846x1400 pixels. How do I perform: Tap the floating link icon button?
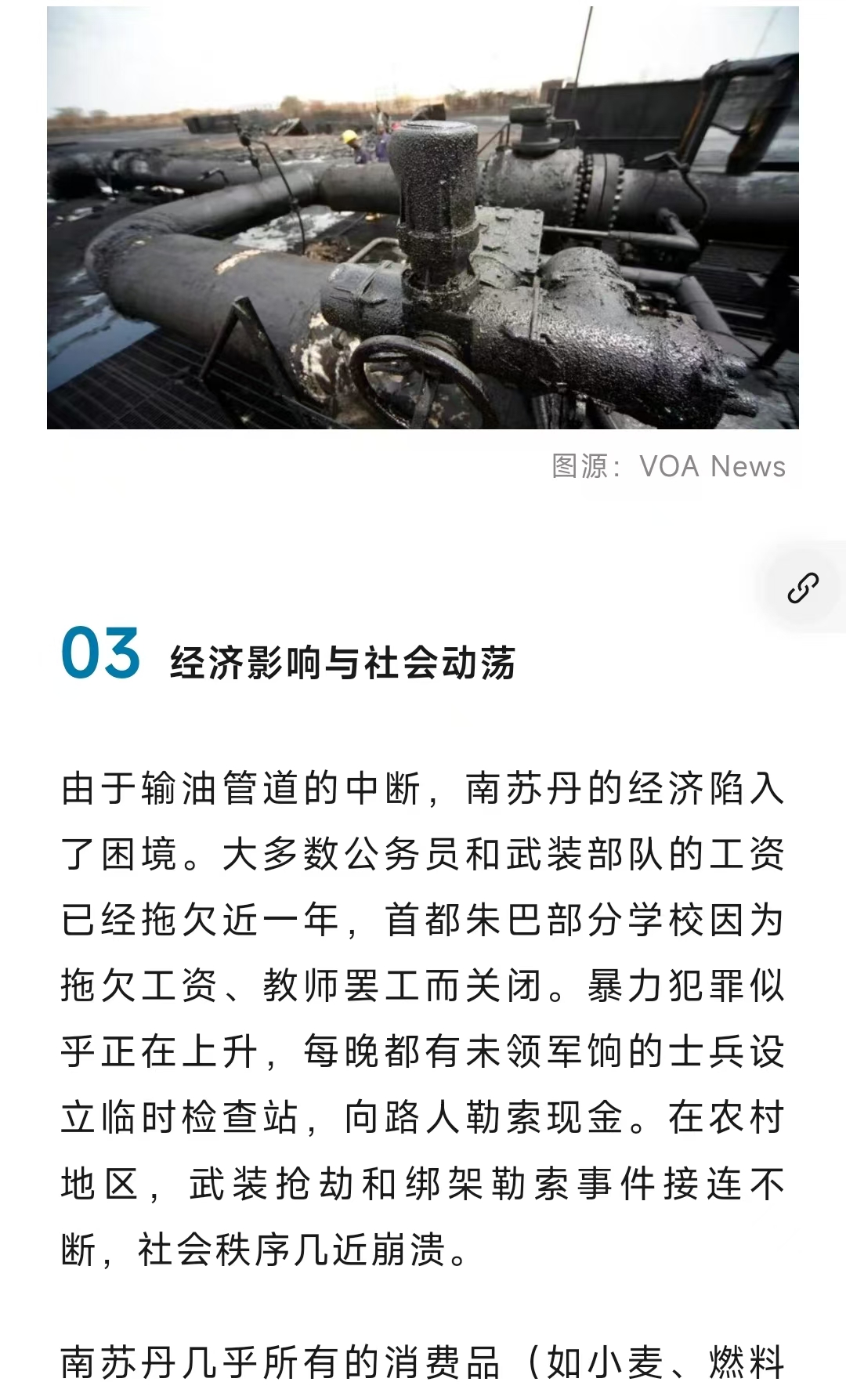[803, 588]
